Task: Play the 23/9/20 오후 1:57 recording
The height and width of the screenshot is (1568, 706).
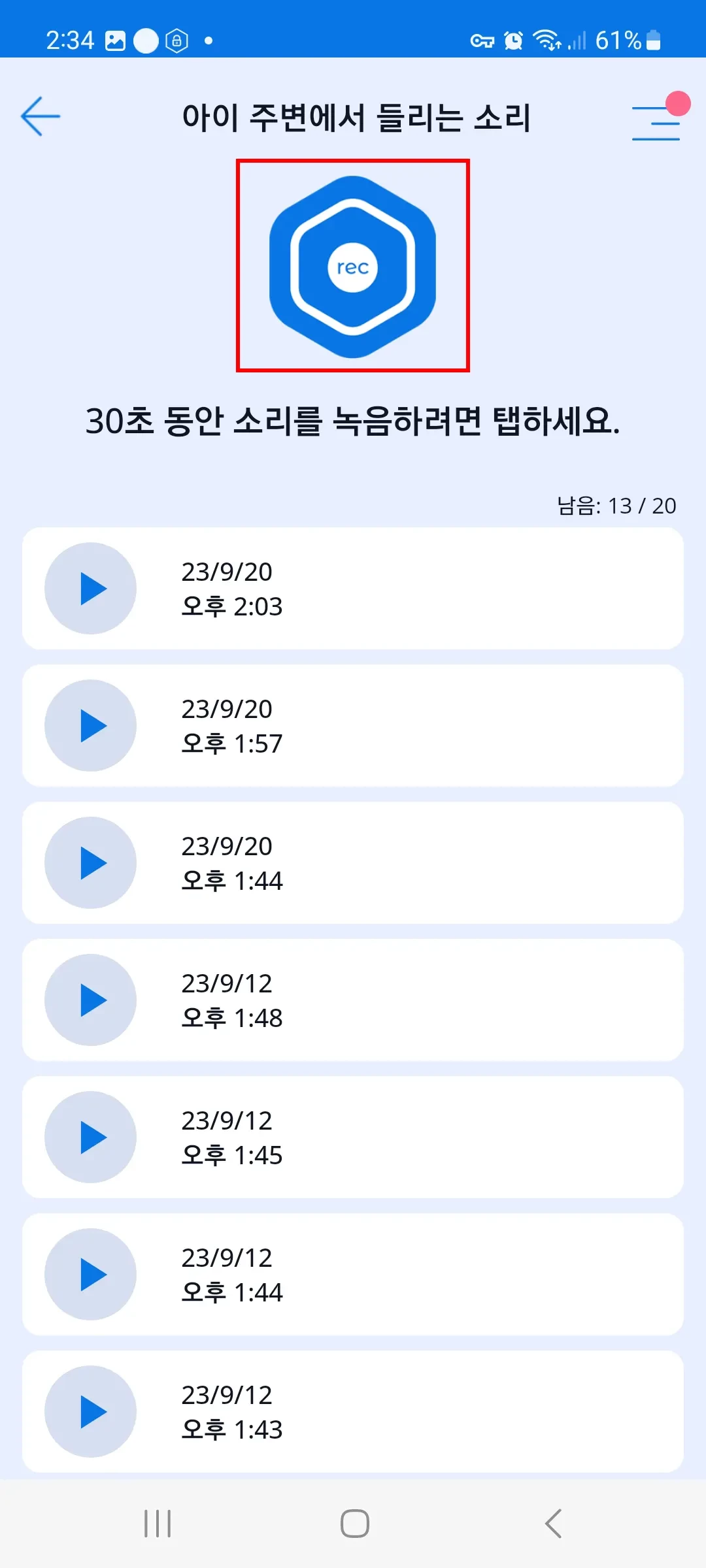Action: tap(91, 726)
